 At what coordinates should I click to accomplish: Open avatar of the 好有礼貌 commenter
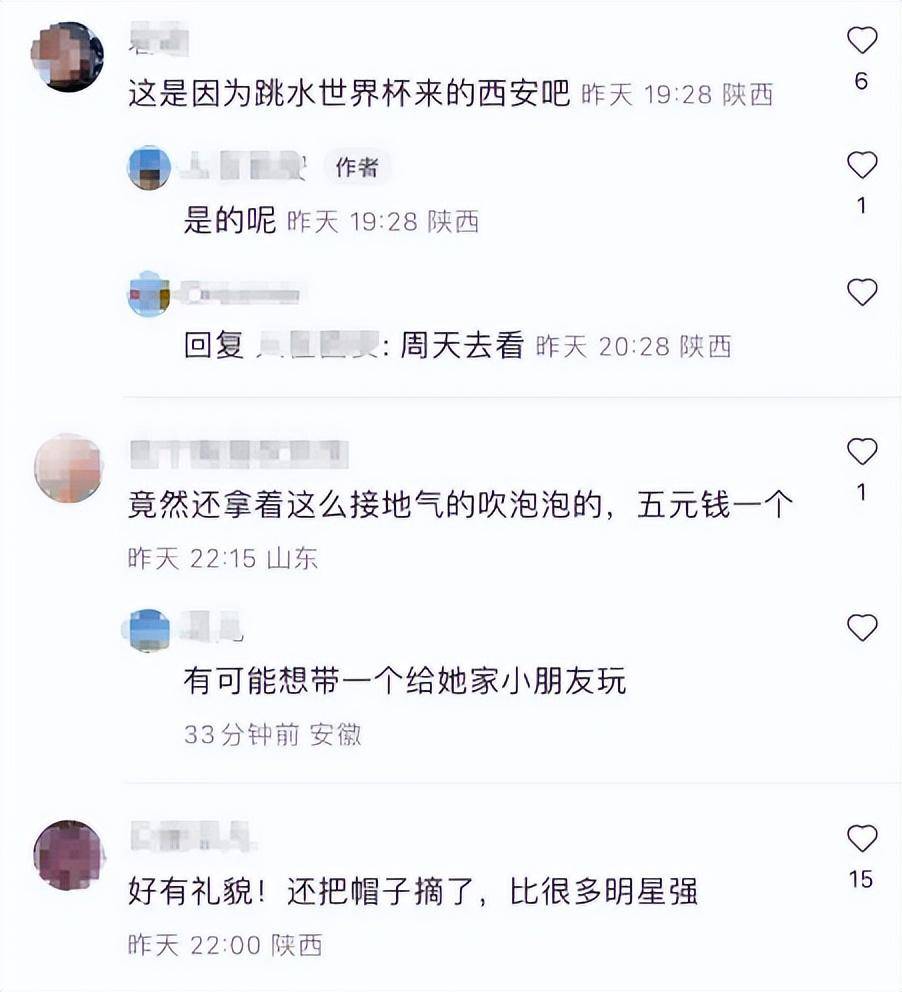pyautogui.click(x=68, y=855)
